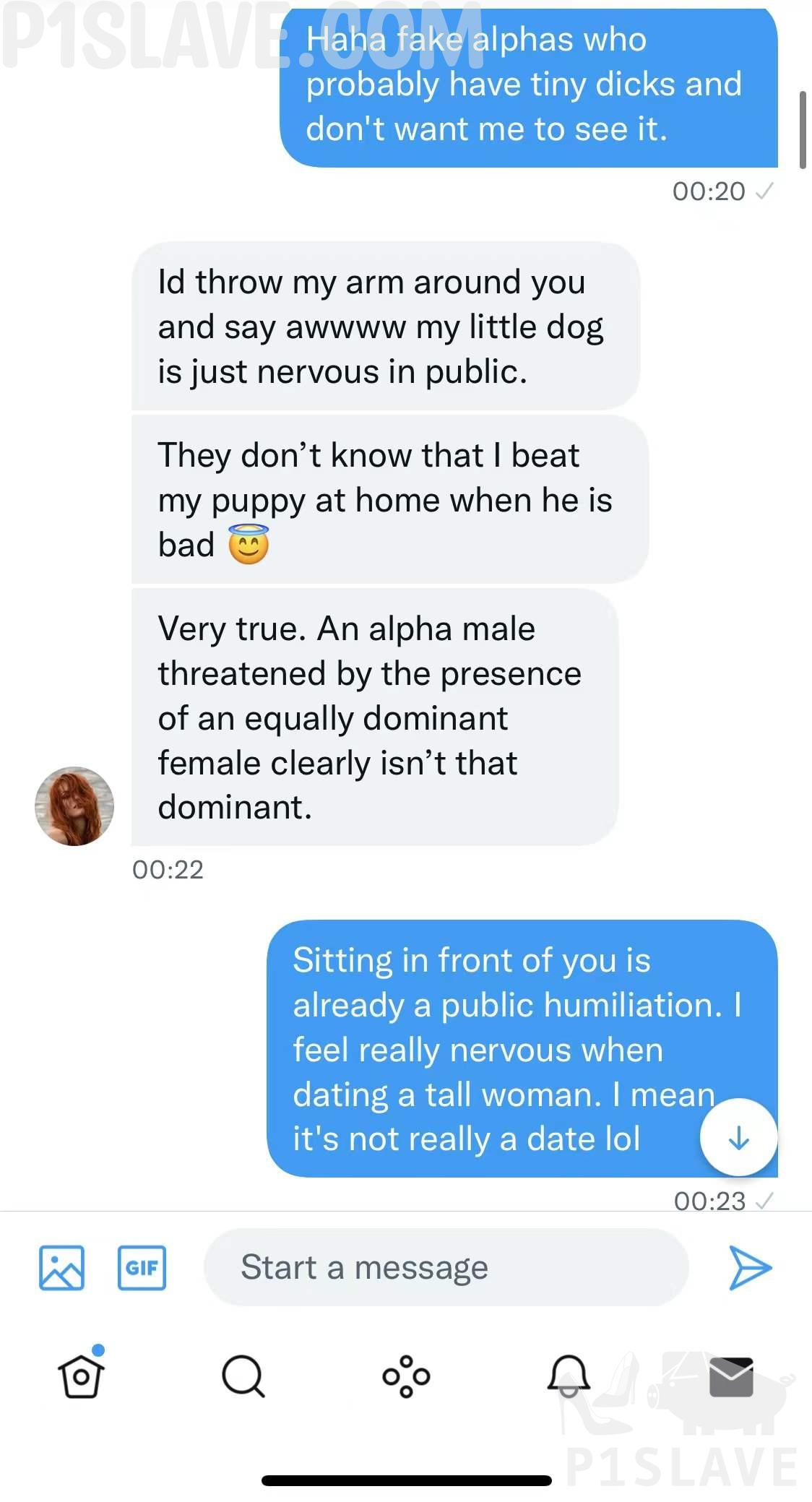This screenshot has width=812, height=1502.
Task: Open the sender's profile picture
Action: click(x=74, y=806)
